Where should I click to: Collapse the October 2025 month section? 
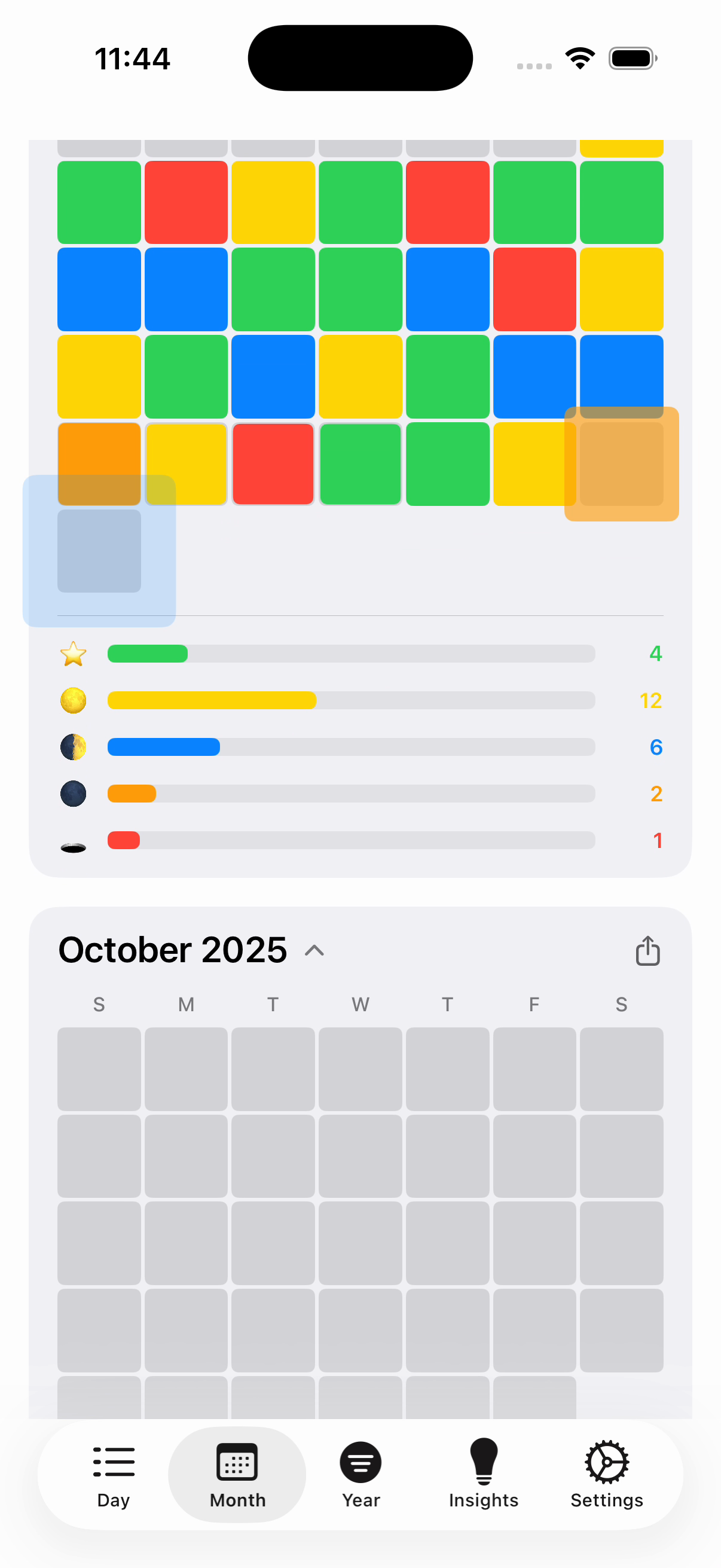[x=314, y=950]
